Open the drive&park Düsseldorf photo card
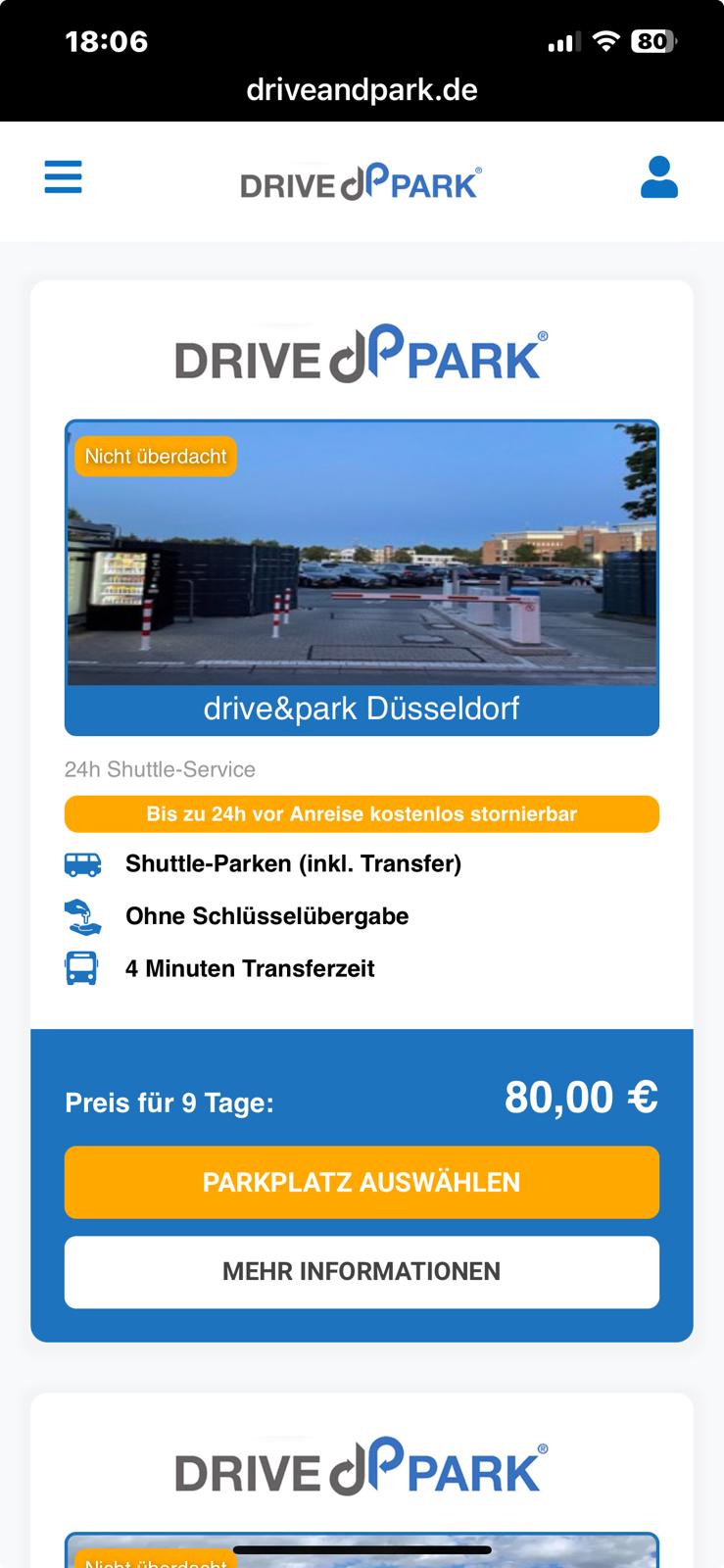 (362, 578)
